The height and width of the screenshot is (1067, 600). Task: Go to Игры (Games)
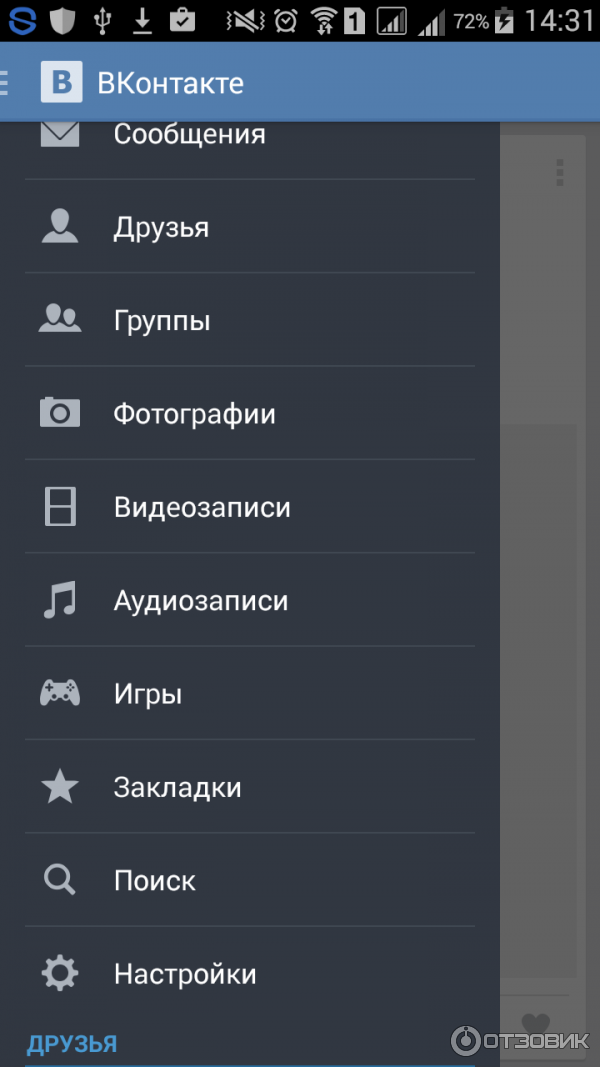[x=148, y=694]
